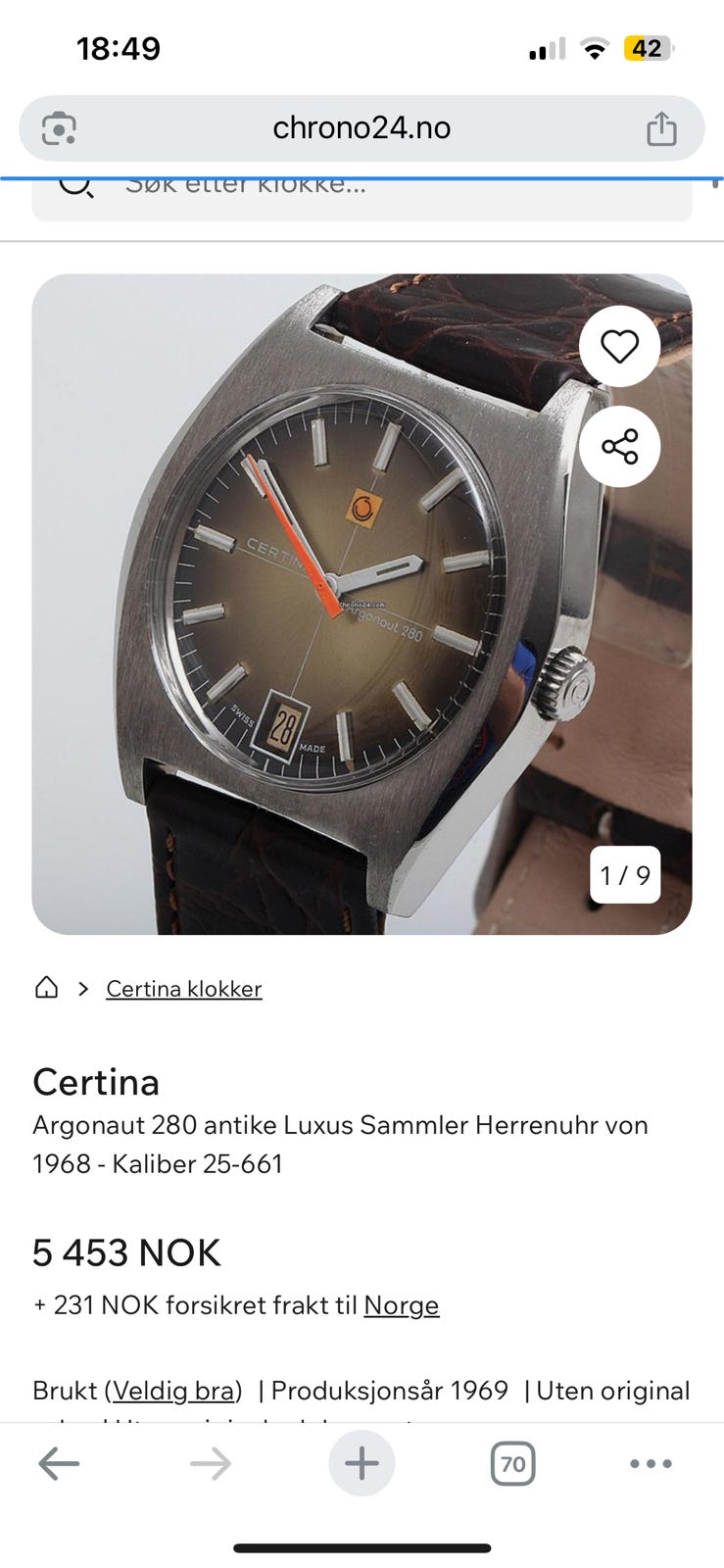Viewport: 724px width, 1568px height.
Task: Open the 1 / 9 image gallery counter
Action: point(624,875)
